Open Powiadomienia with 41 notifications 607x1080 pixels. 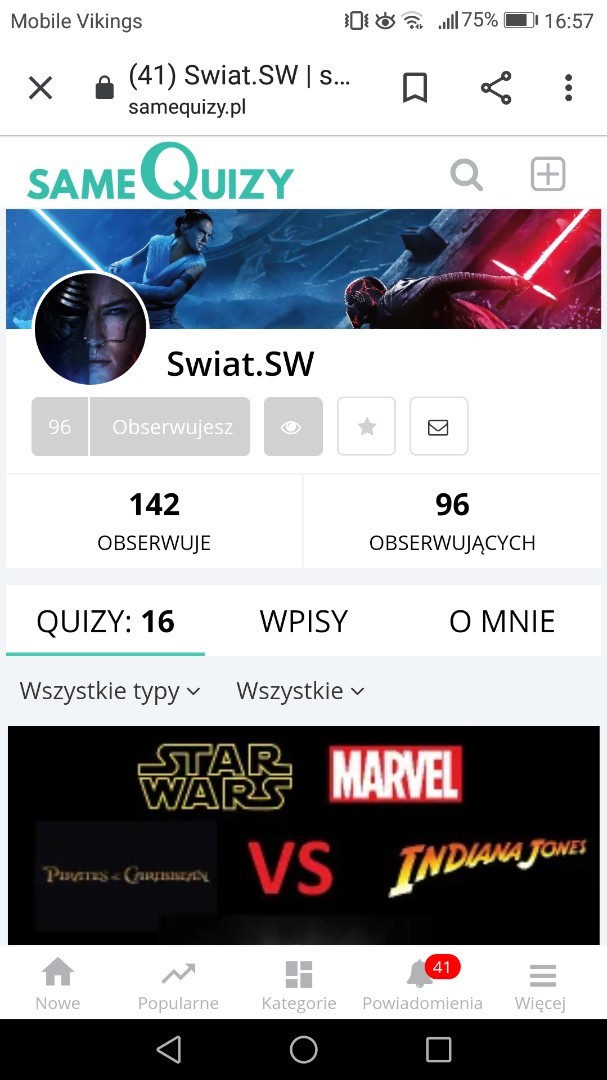pos(422,985)
